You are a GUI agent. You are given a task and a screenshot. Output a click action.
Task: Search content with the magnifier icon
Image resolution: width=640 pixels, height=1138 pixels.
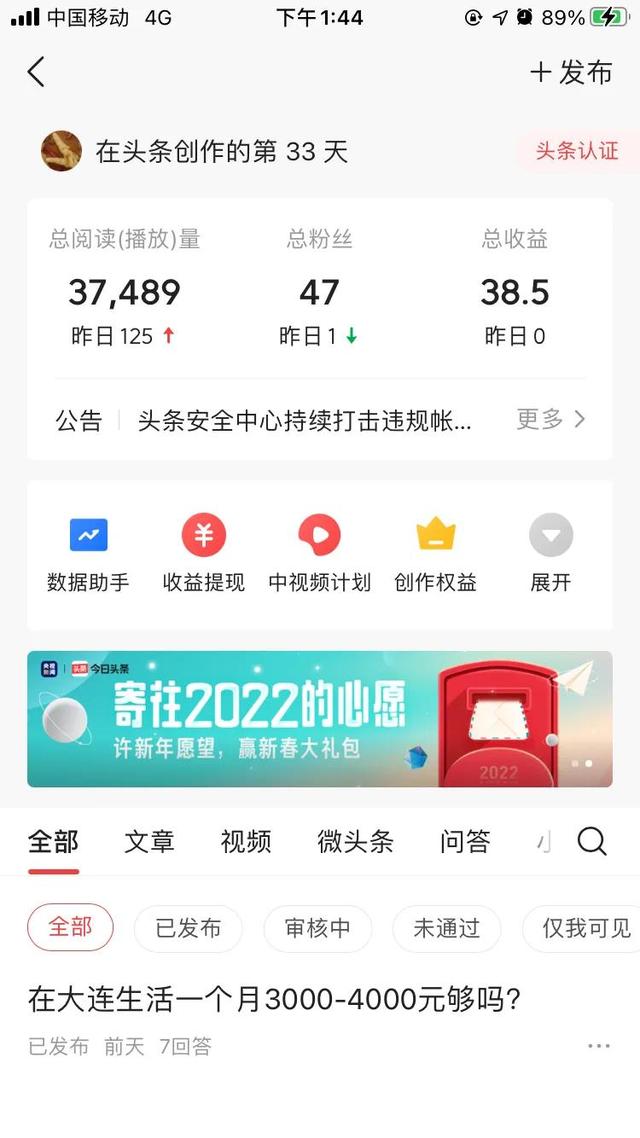coord(592,842)
